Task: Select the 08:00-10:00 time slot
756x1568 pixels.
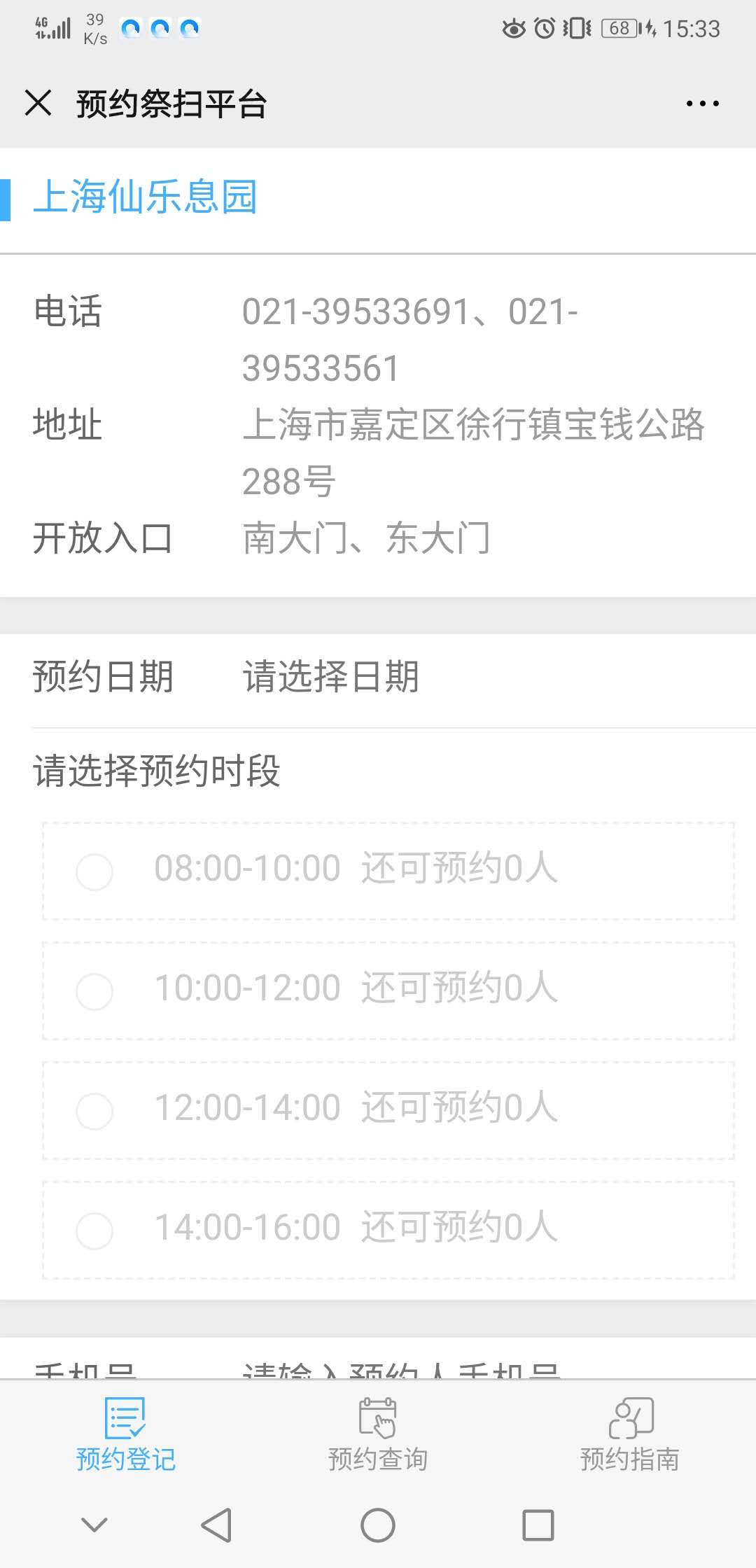Action: [388, 871]
